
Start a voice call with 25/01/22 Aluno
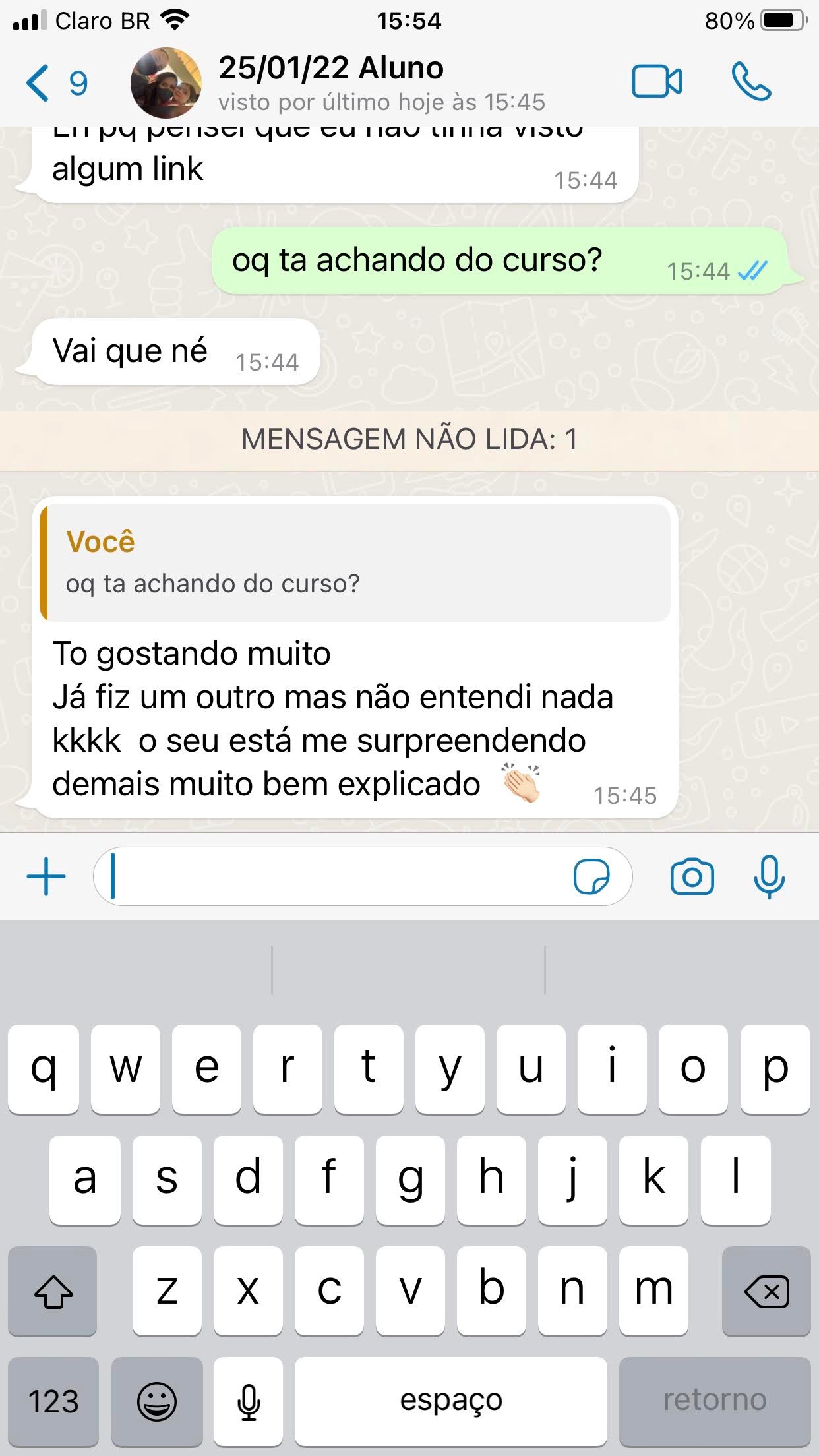click(750, 82)
